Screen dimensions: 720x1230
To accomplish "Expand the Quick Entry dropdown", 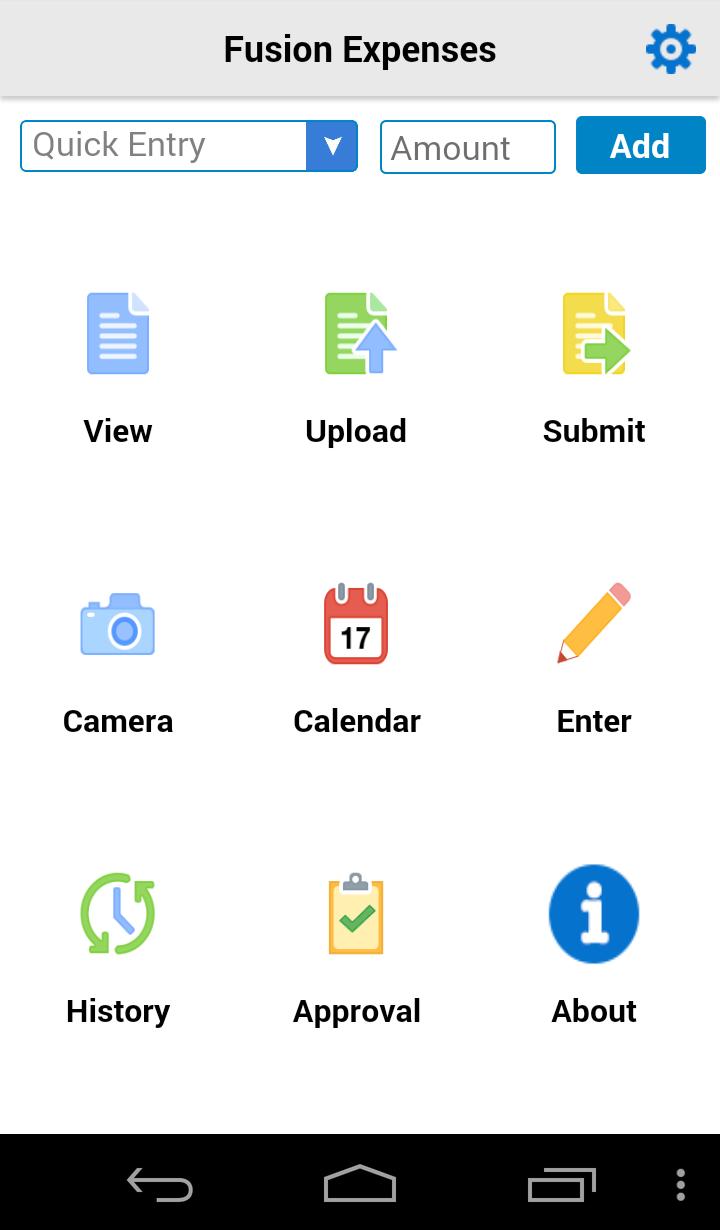I will [x=332, y=146].
